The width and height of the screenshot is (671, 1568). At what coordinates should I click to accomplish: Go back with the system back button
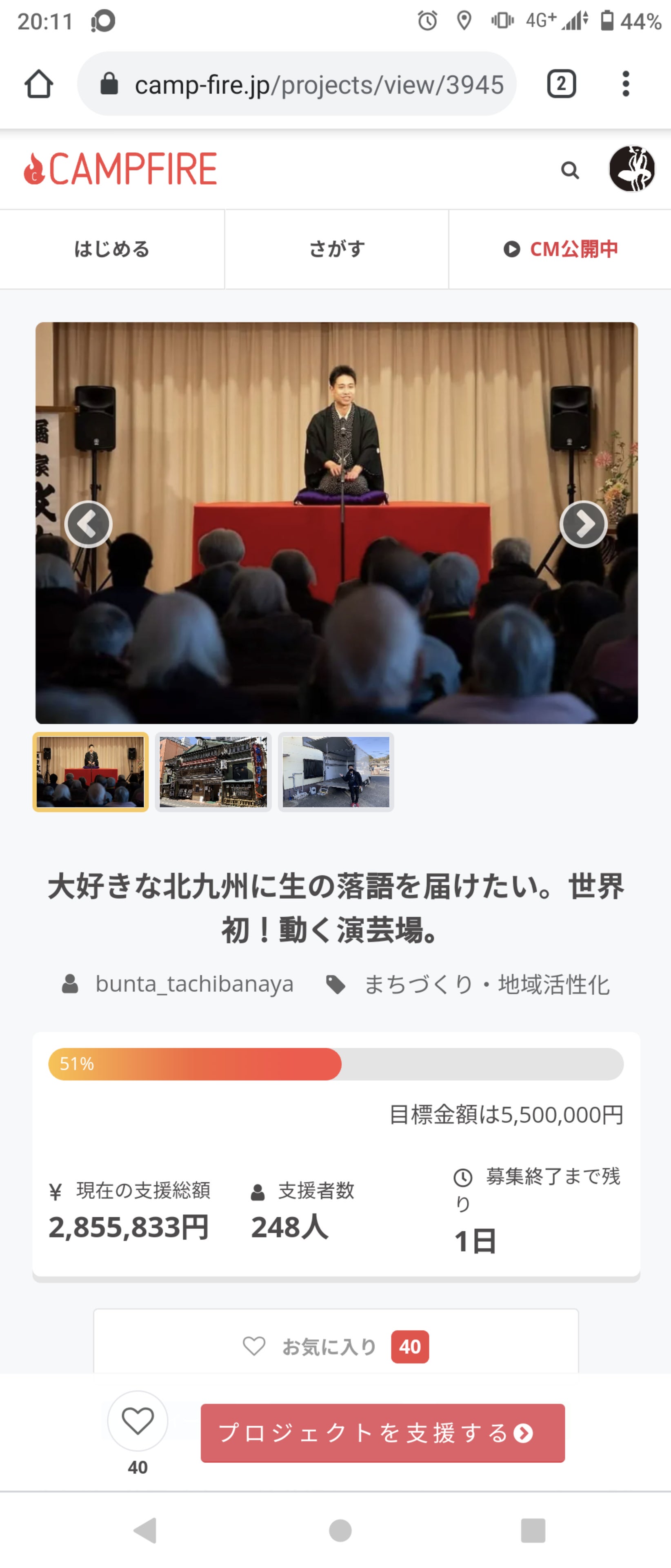[146, 1530]
